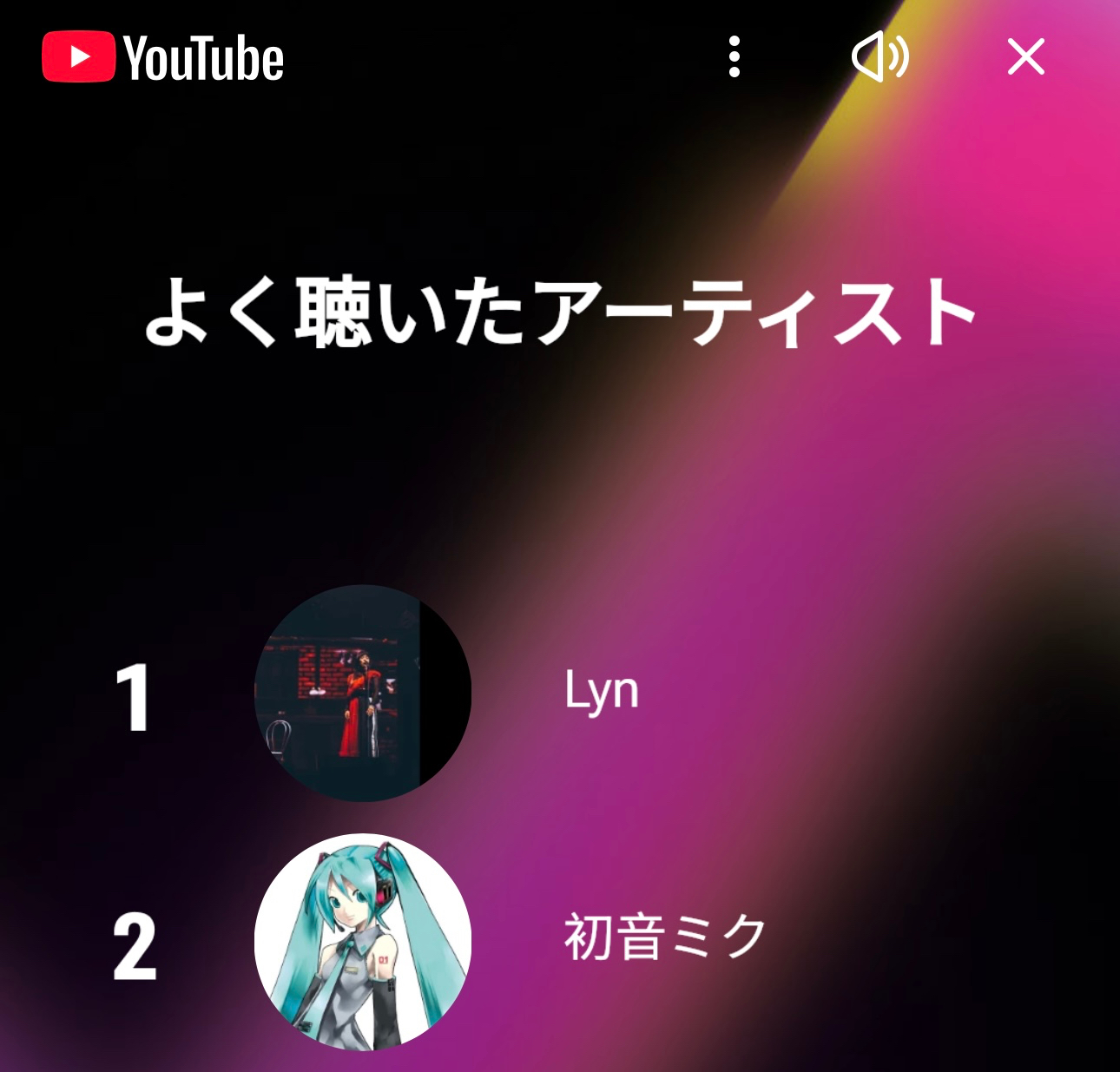This screenshot has height=1072, width=1120.
Task: Open the three-dot overflow menu
Action: coord(735,57)
